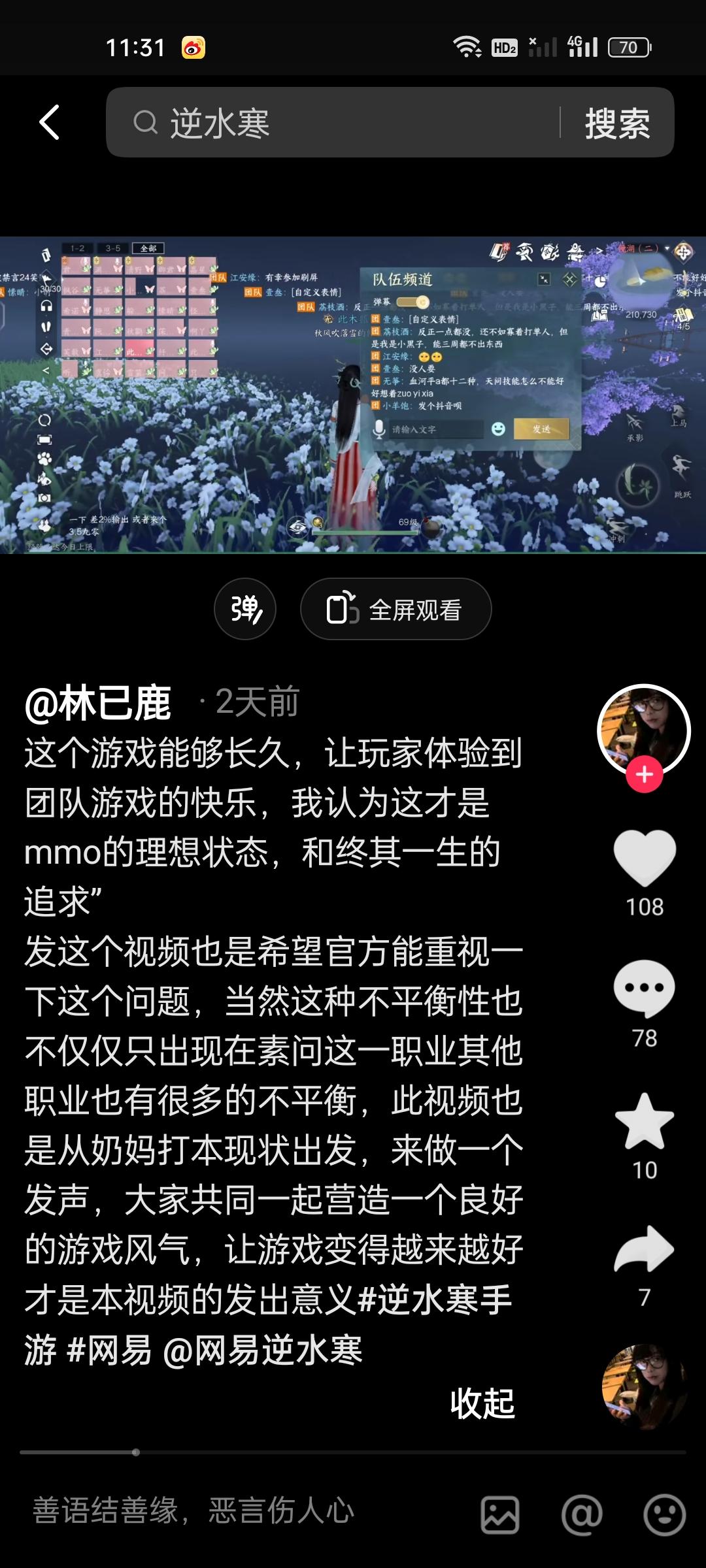Switch to the 全部 tab
Viewport: 706px width, 1568px height.
click(148, 248)
